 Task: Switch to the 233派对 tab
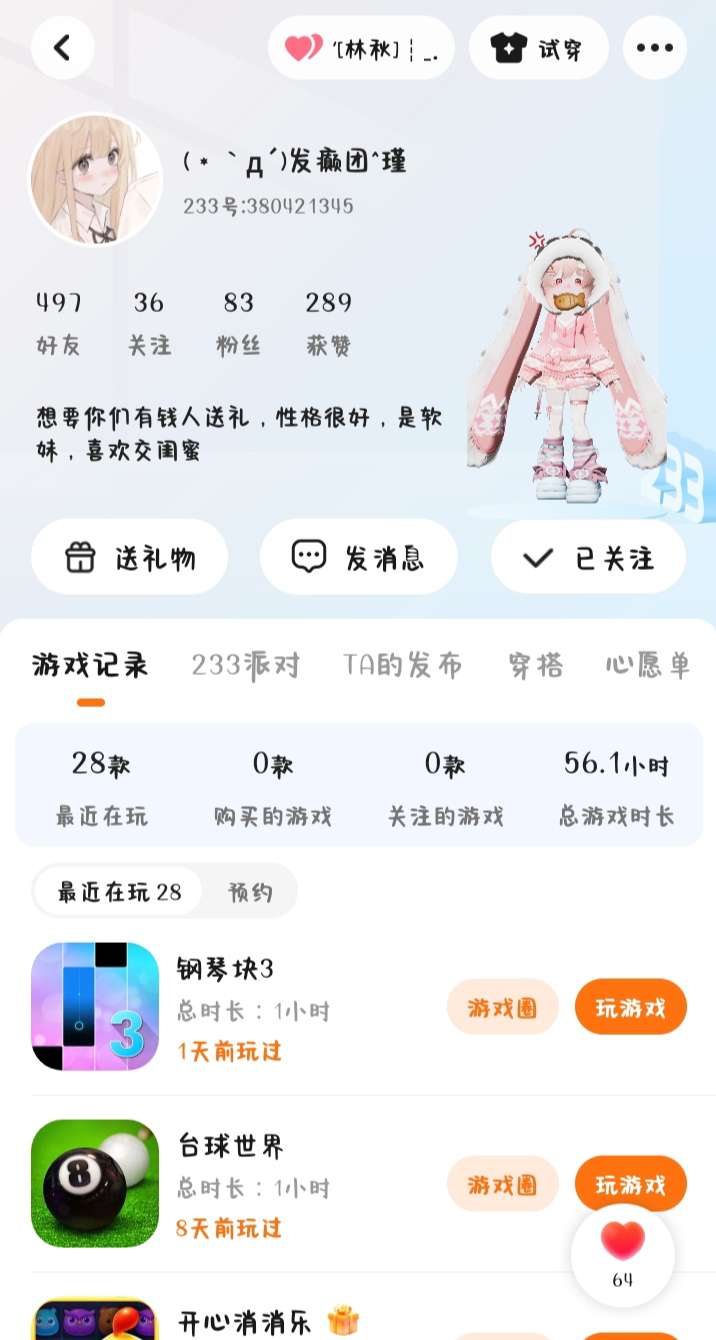point(245,665)
